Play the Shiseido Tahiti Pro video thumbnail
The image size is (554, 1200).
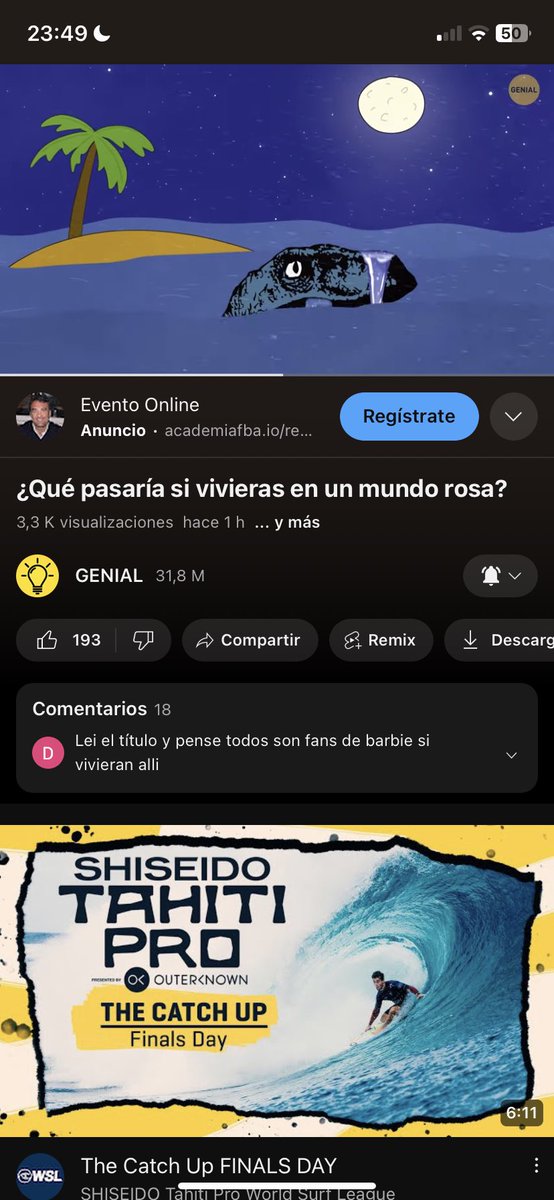277,980
